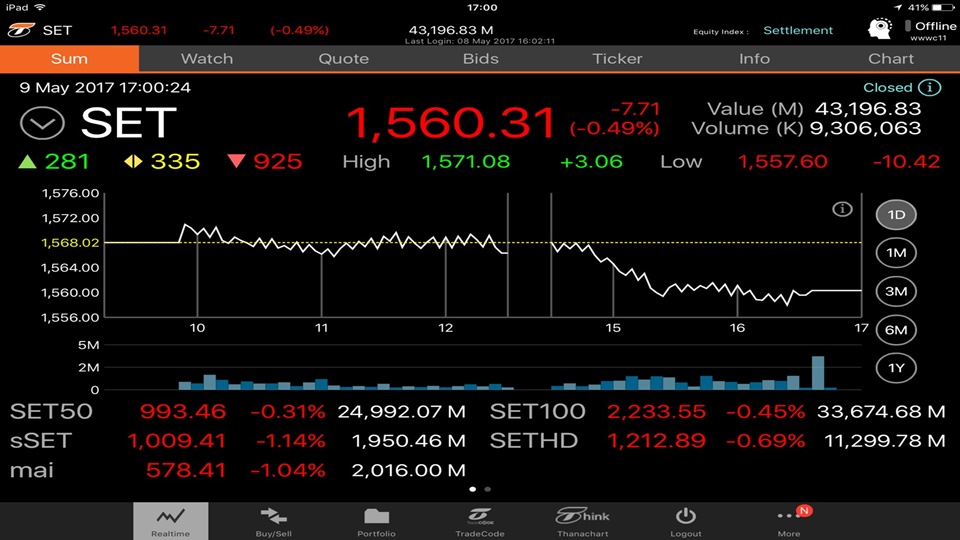
Task: Change the Equity Index Settlement selector
Action: pyautogui.click(x=797, y=31)
